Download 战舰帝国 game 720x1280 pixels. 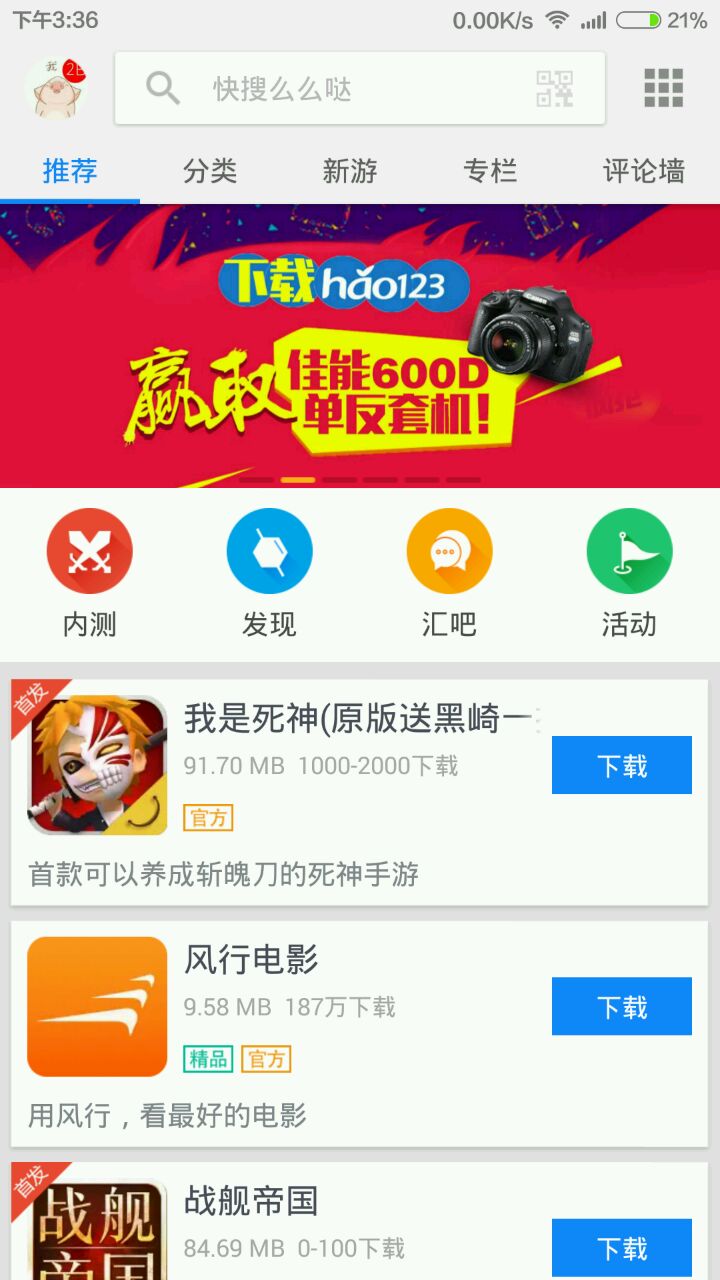point(621,1247)
